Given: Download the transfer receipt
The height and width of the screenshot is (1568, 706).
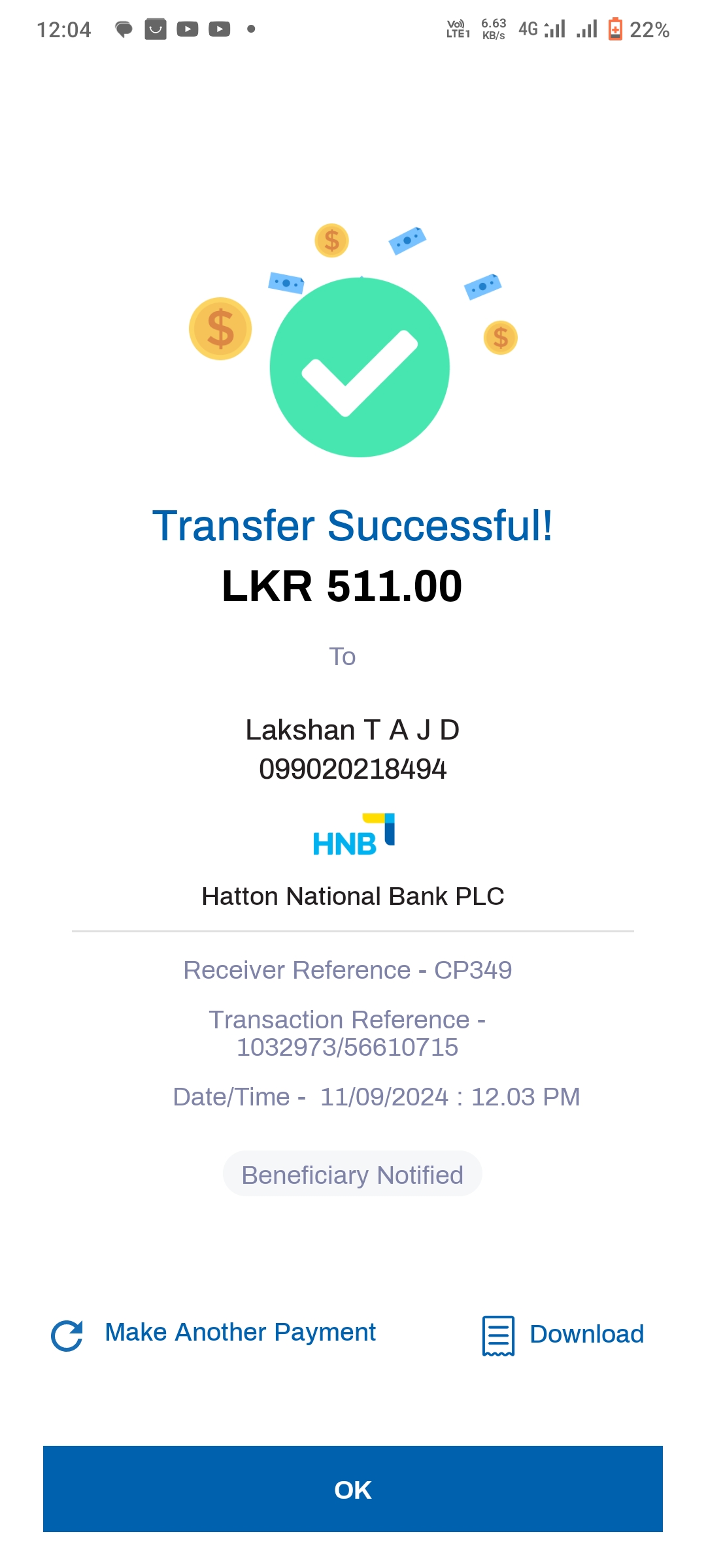Looking at the screenshot, I should pyautogui.click(x=563, y=1334).
